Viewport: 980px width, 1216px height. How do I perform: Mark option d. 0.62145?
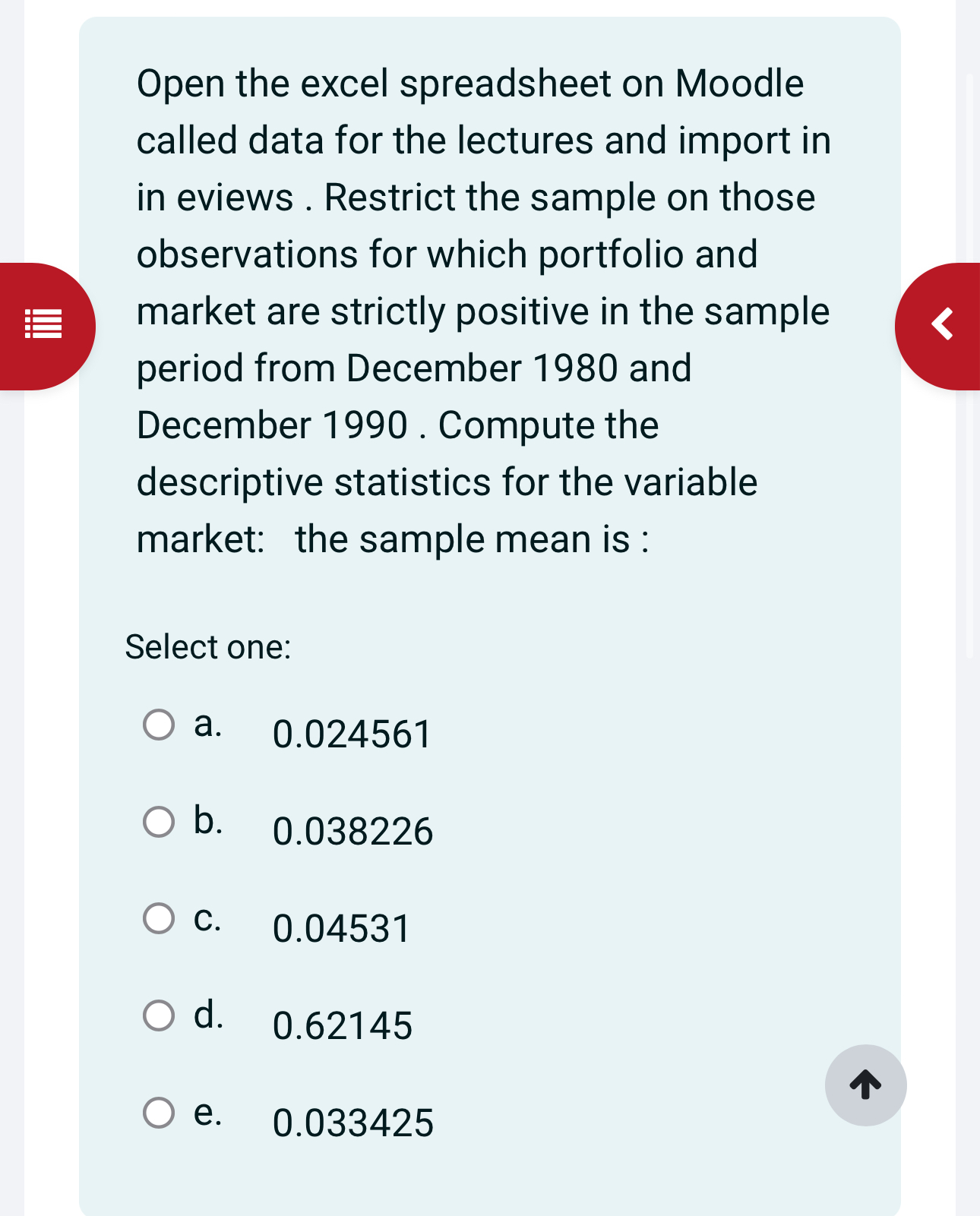click(159, 1015)
